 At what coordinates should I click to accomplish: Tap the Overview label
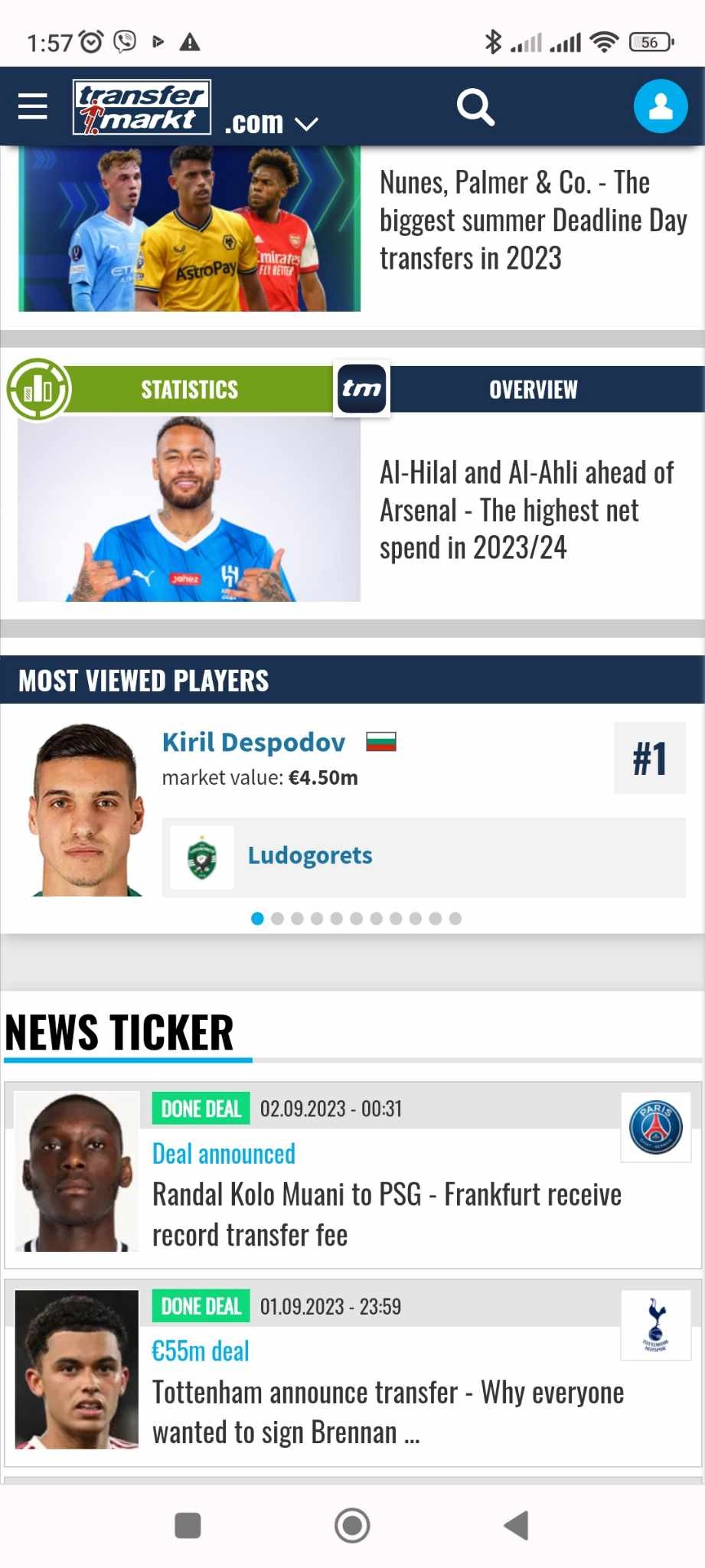click(x=534, y=390)
